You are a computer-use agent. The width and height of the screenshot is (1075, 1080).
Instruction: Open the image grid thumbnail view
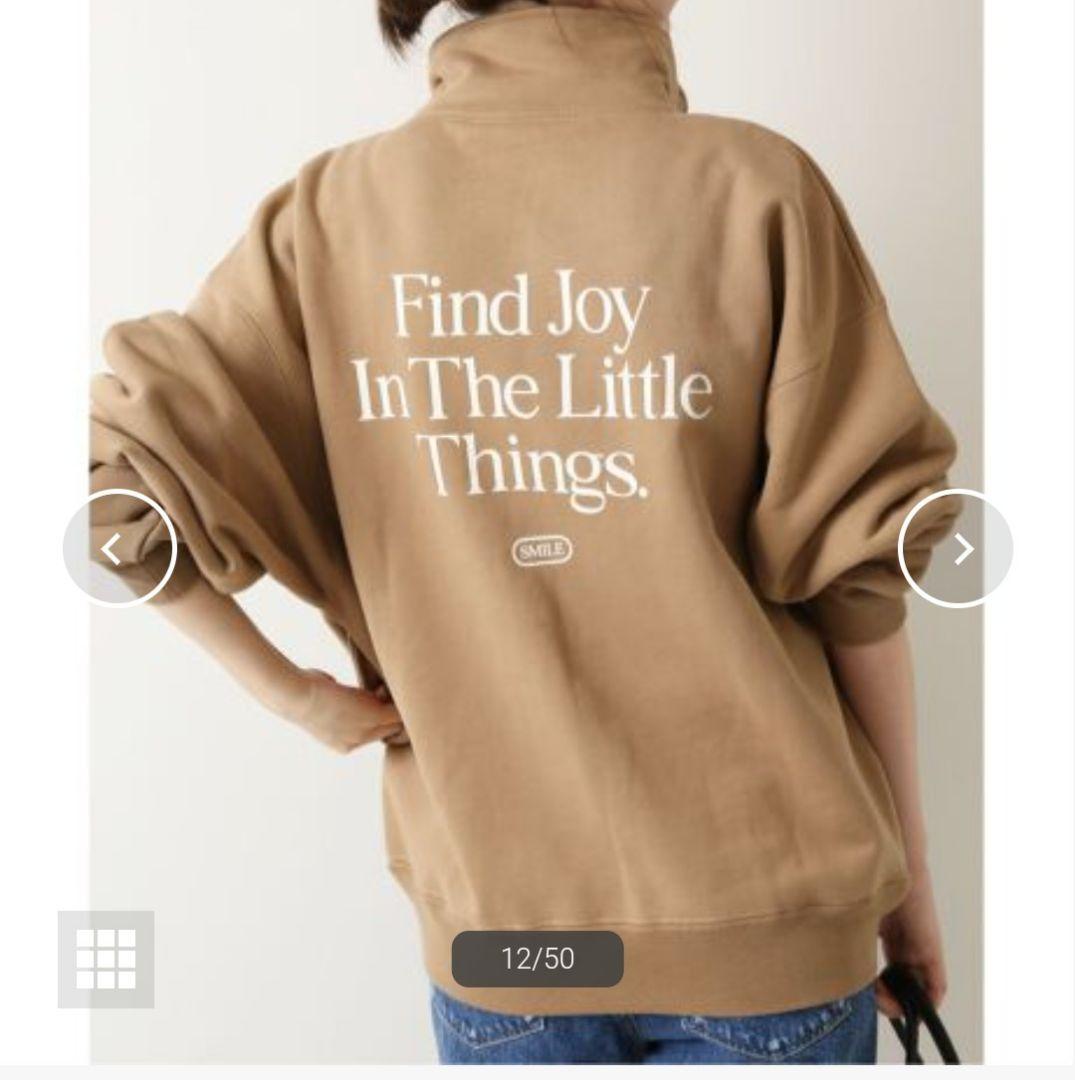pos(106,958)
